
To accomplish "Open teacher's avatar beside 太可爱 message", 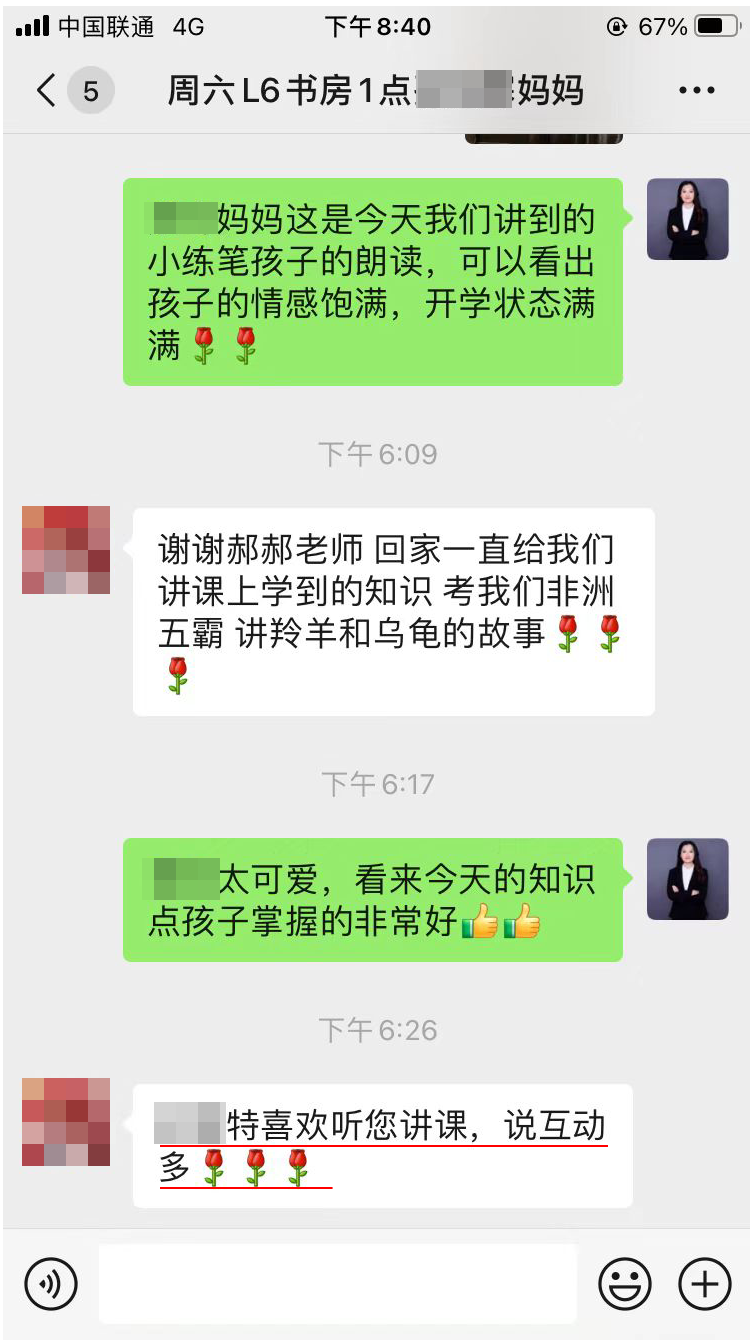I will (687, 879).
